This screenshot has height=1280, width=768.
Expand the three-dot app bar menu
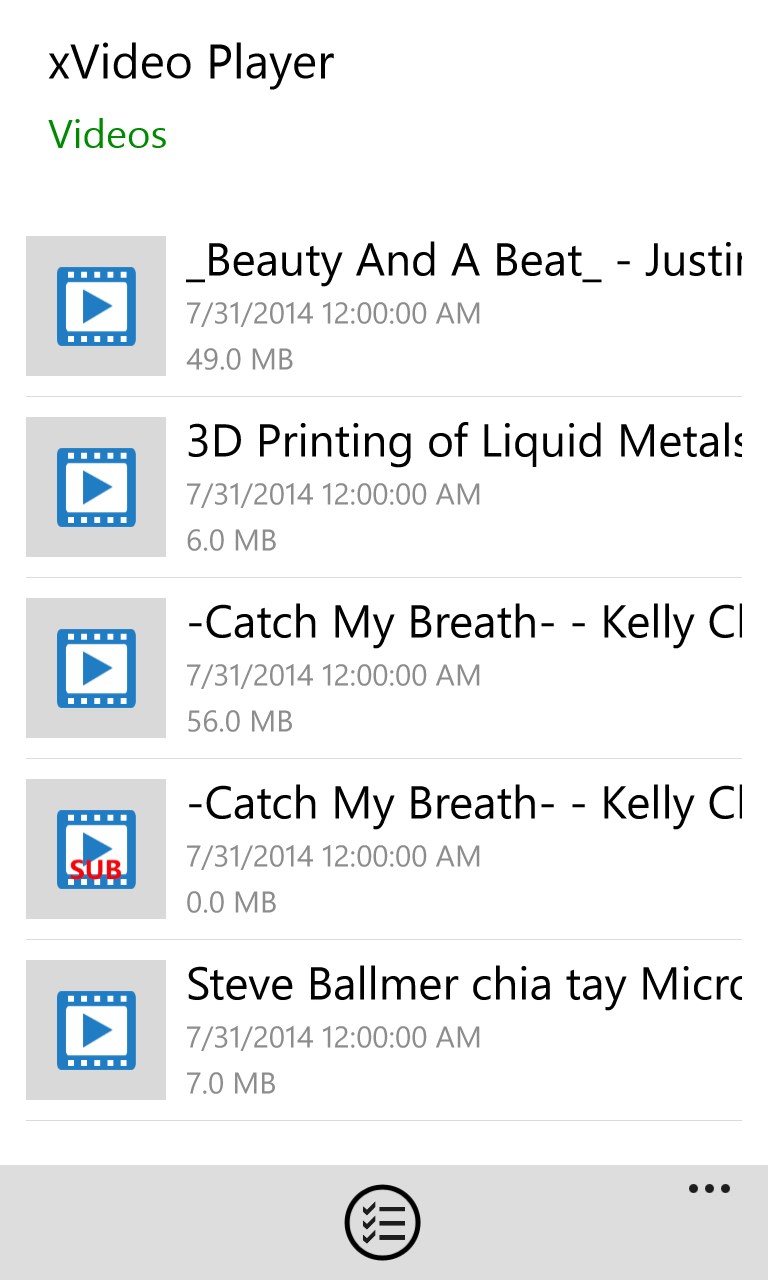tap(709, 1189)
